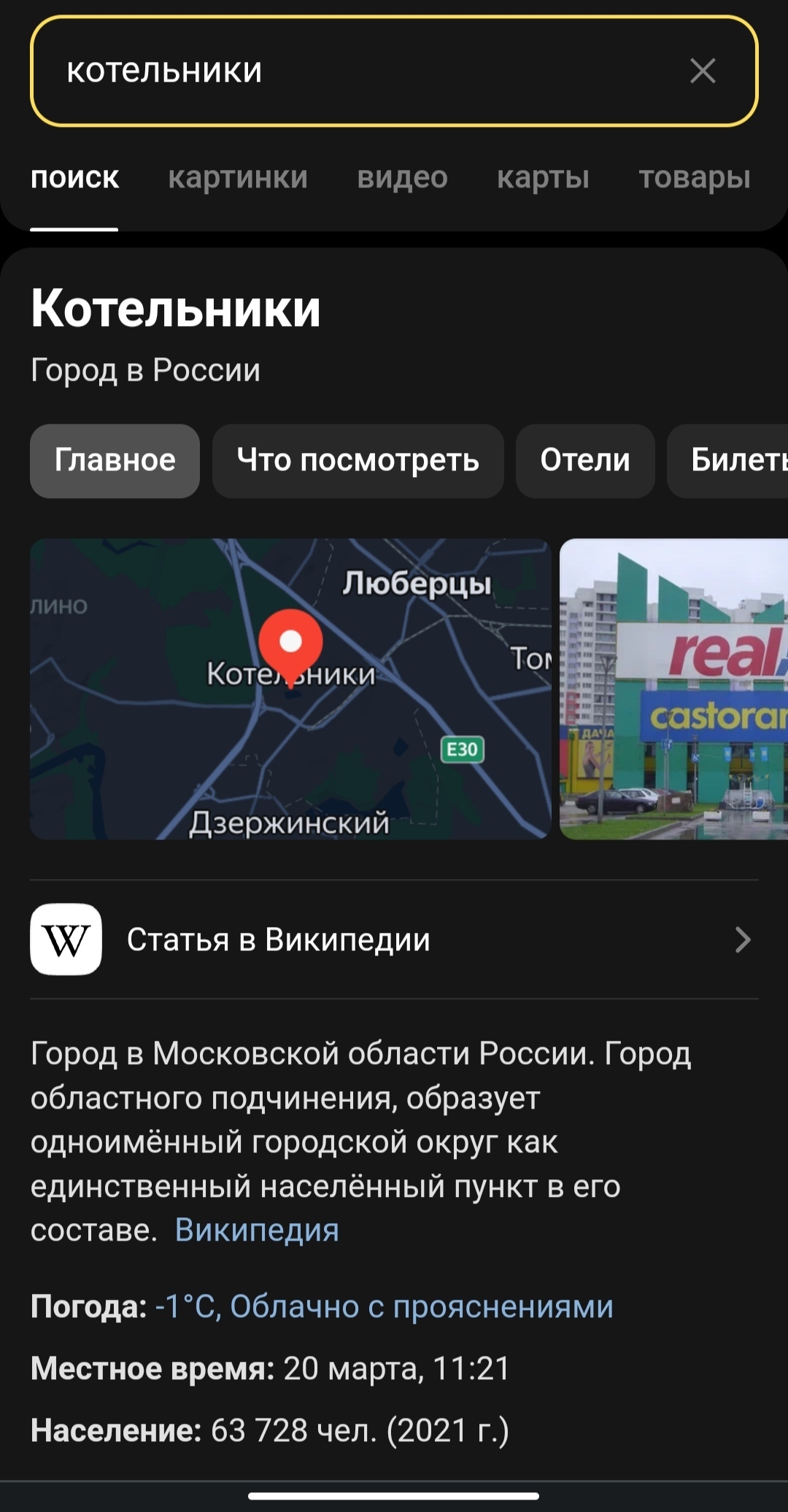788x1512 pixels.
Task: Open the shopping mall photo
Action: pyautogui.click(x=673, y=689)
